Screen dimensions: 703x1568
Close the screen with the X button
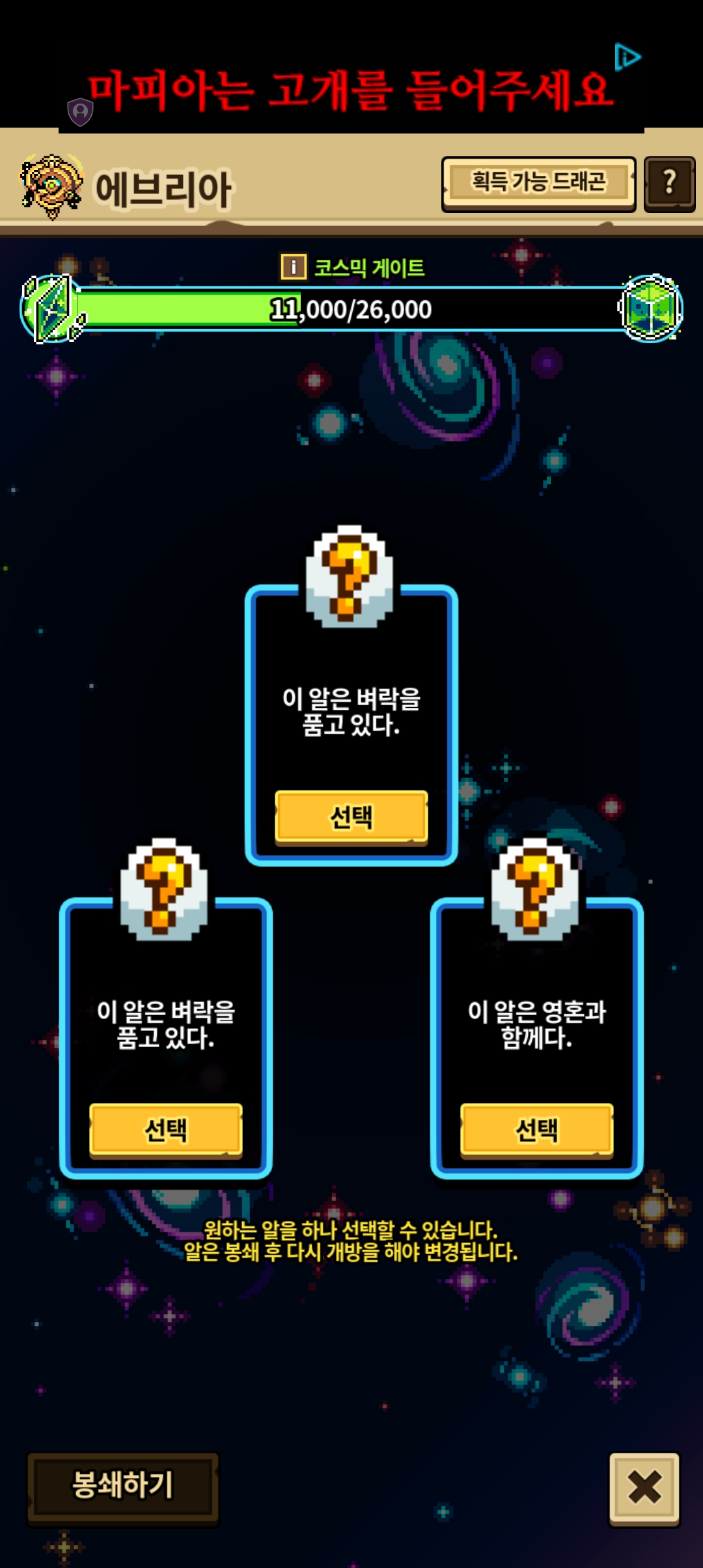[644, 1488]
